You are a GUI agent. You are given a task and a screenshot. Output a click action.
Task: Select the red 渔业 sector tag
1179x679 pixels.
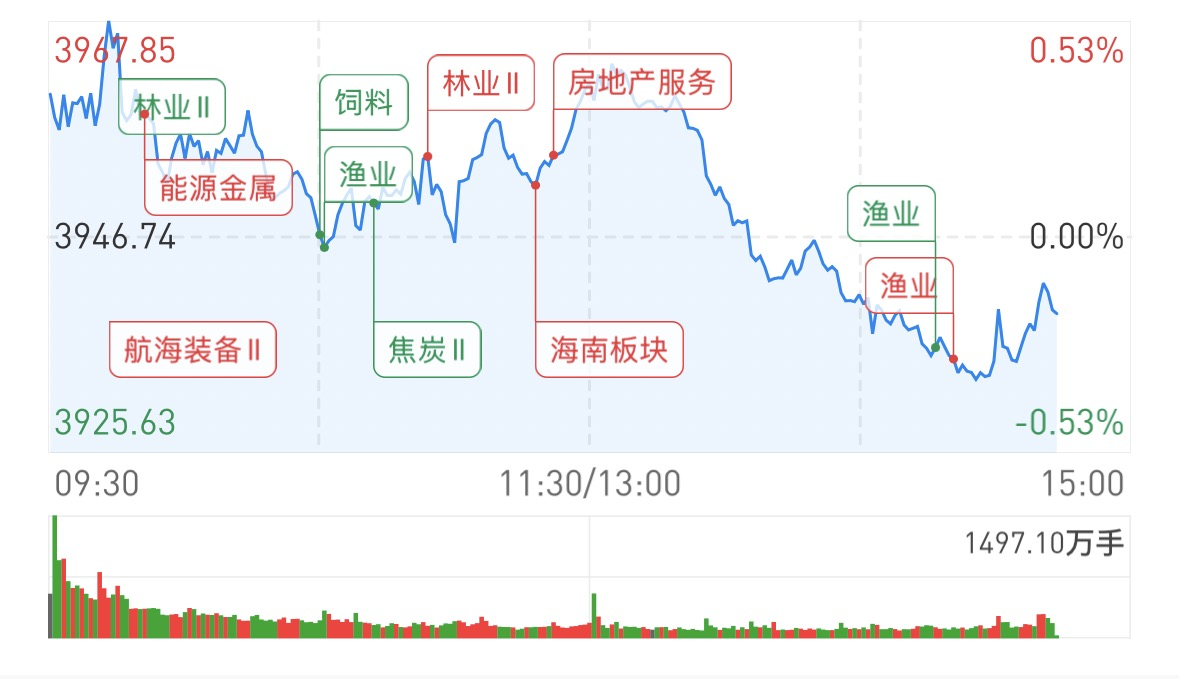tap(909, 286)
